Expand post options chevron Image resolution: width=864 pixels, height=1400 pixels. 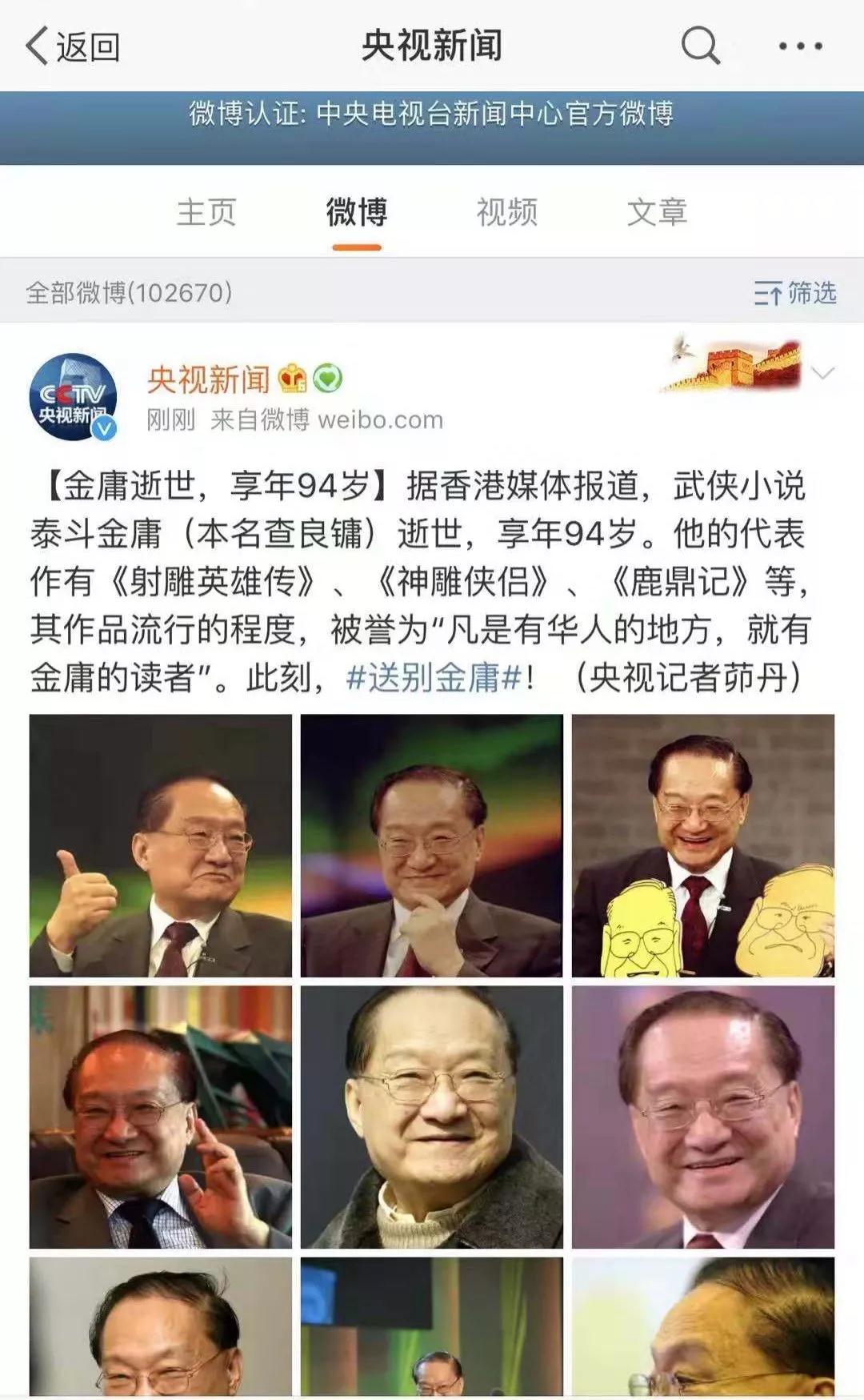[x=822, y=373]
